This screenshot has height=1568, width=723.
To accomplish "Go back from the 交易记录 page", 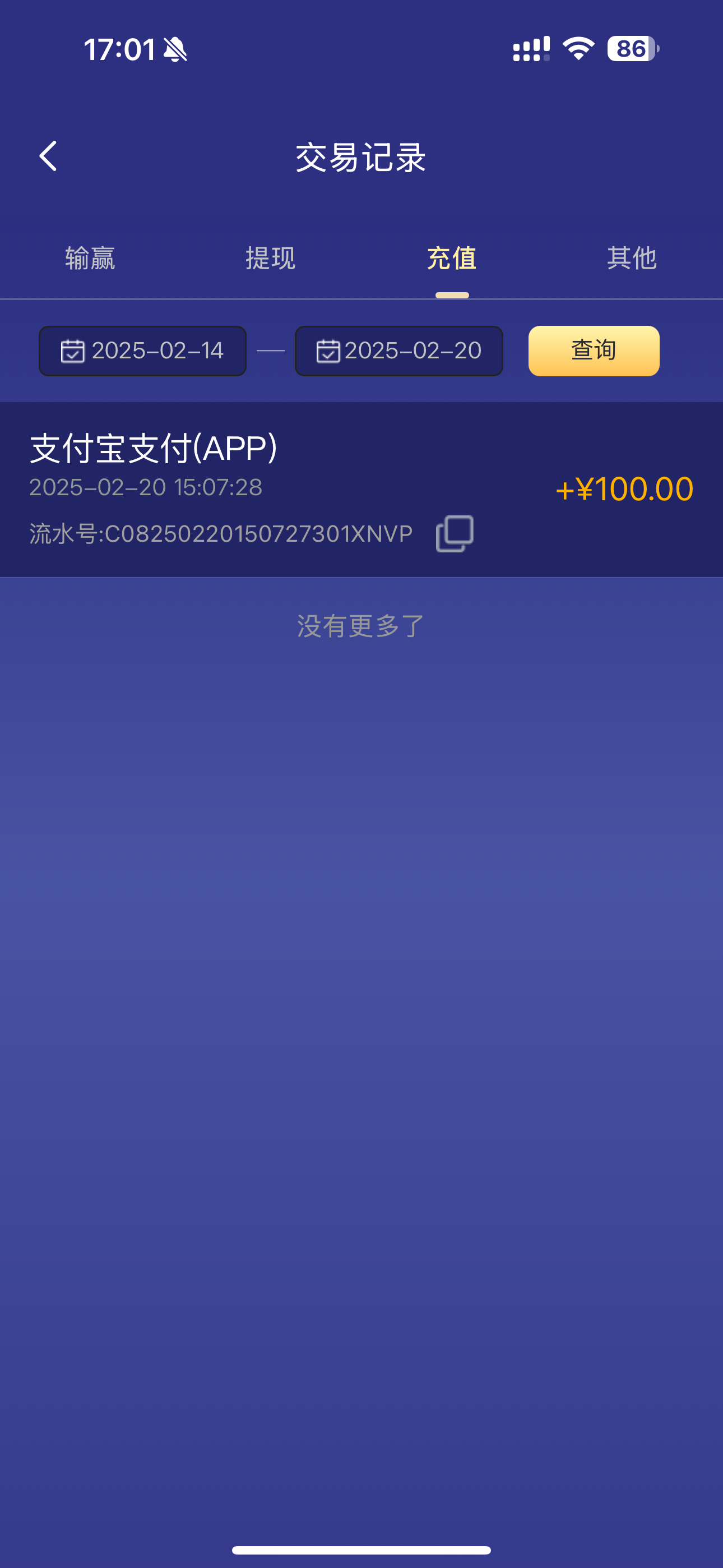I will coord(48,156).
